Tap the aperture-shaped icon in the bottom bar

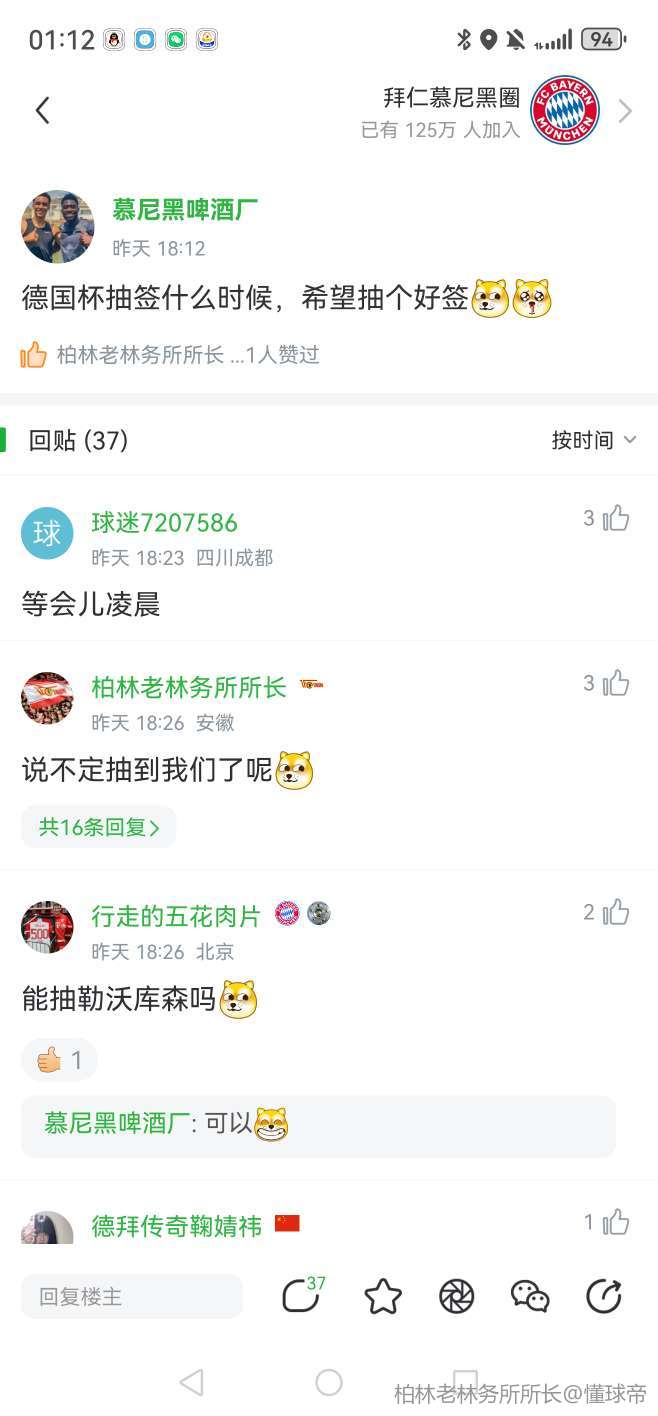point(457,1297)
